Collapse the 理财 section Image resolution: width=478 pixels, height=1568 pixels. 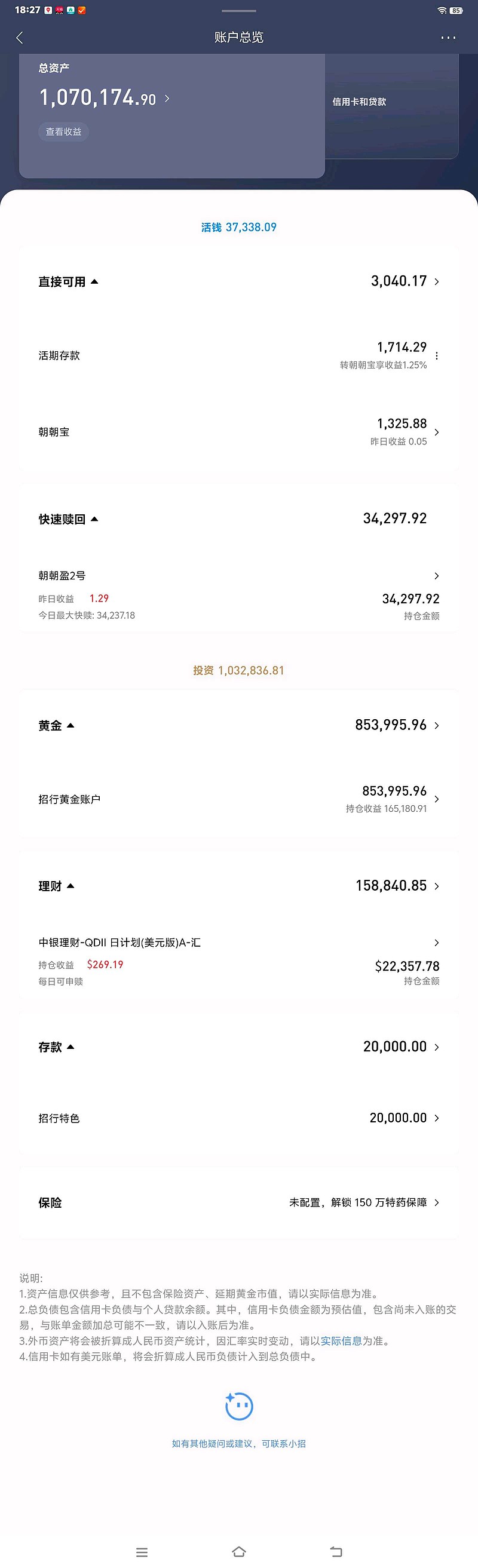(71, 886)
